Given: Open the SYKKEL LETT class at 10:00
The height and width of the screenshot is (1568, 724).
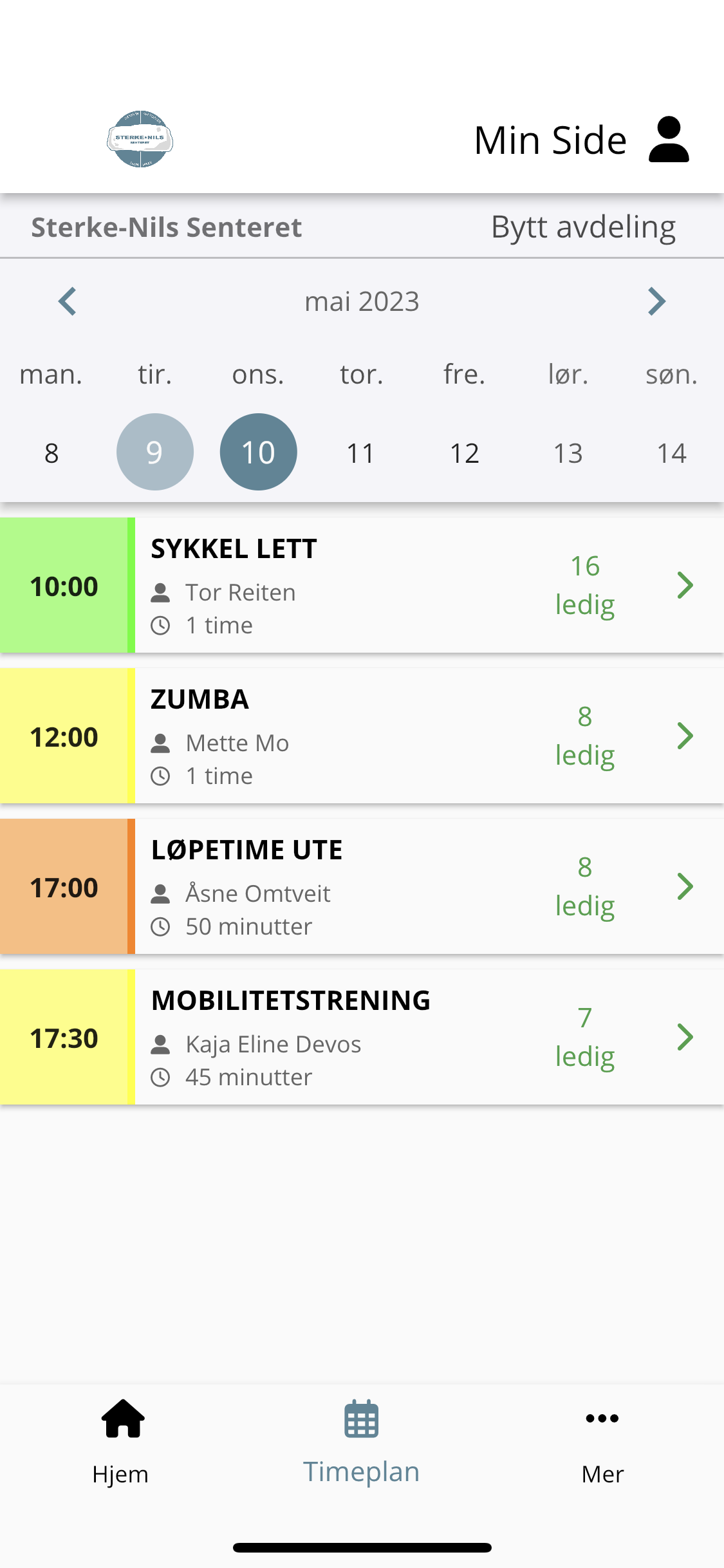Looking at the screenshot, I should 362,585.
